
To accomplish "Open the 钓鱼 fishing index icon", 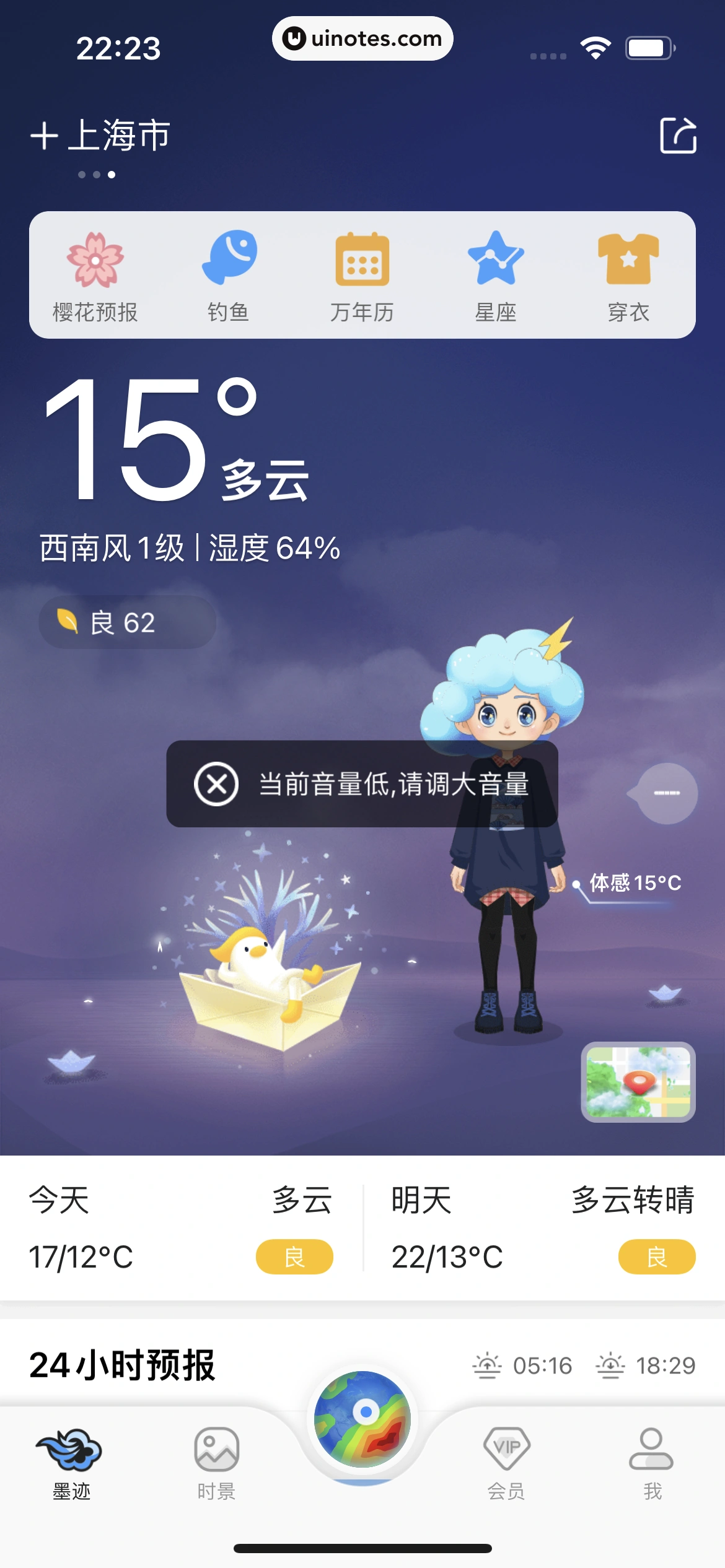I will tap(228, 272).
